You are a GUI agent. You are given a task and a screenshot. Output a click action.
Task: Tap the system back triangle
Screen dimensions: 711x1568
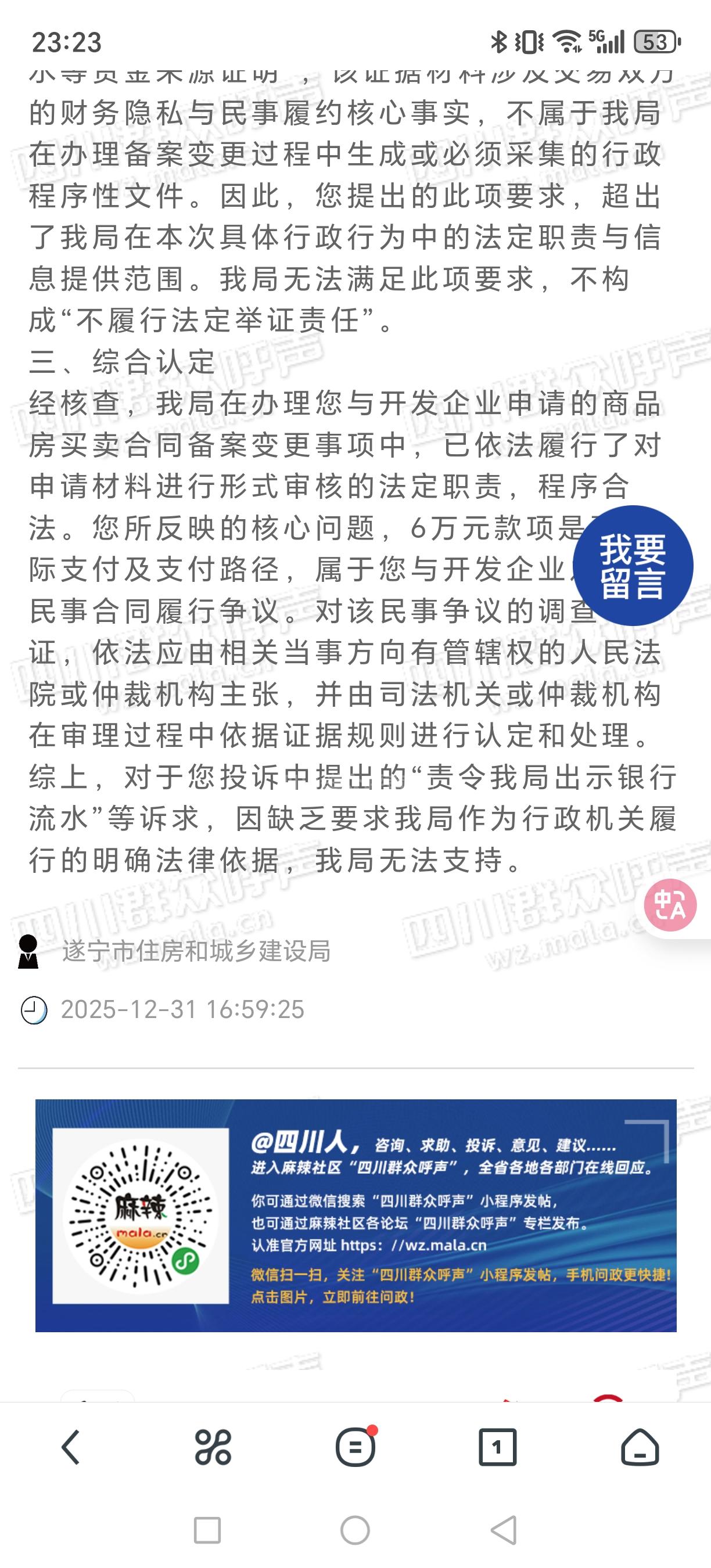[x=504, y=1530]
